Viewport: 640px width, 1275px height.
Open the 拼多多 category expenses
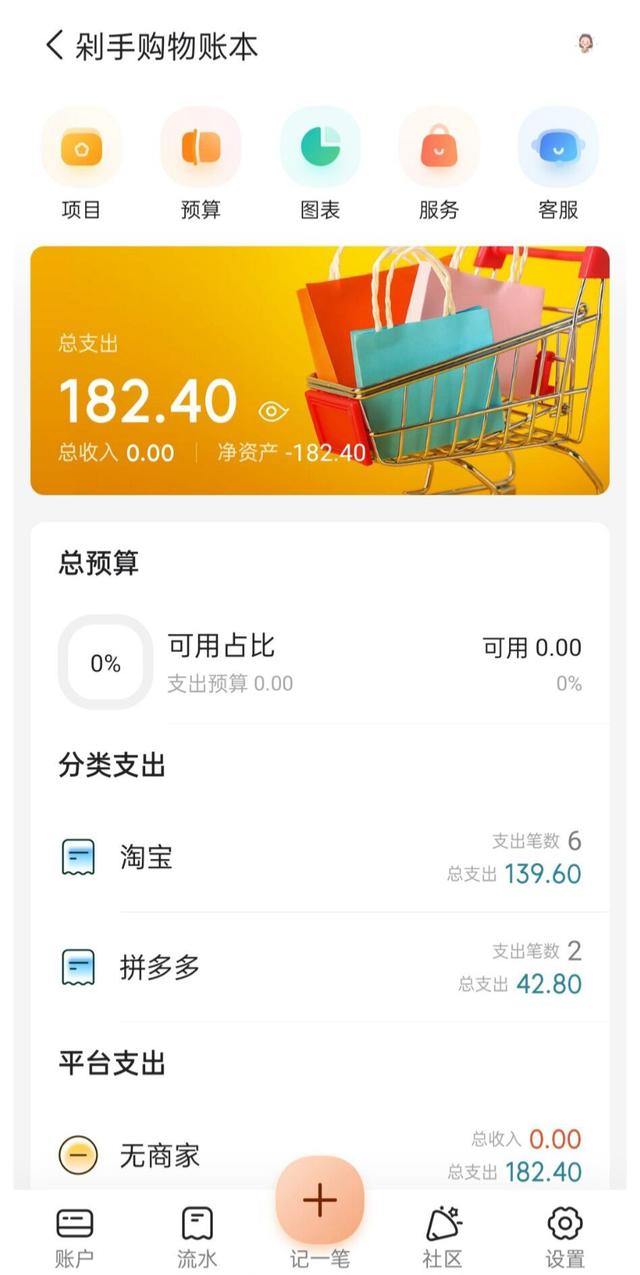point(320,967)
